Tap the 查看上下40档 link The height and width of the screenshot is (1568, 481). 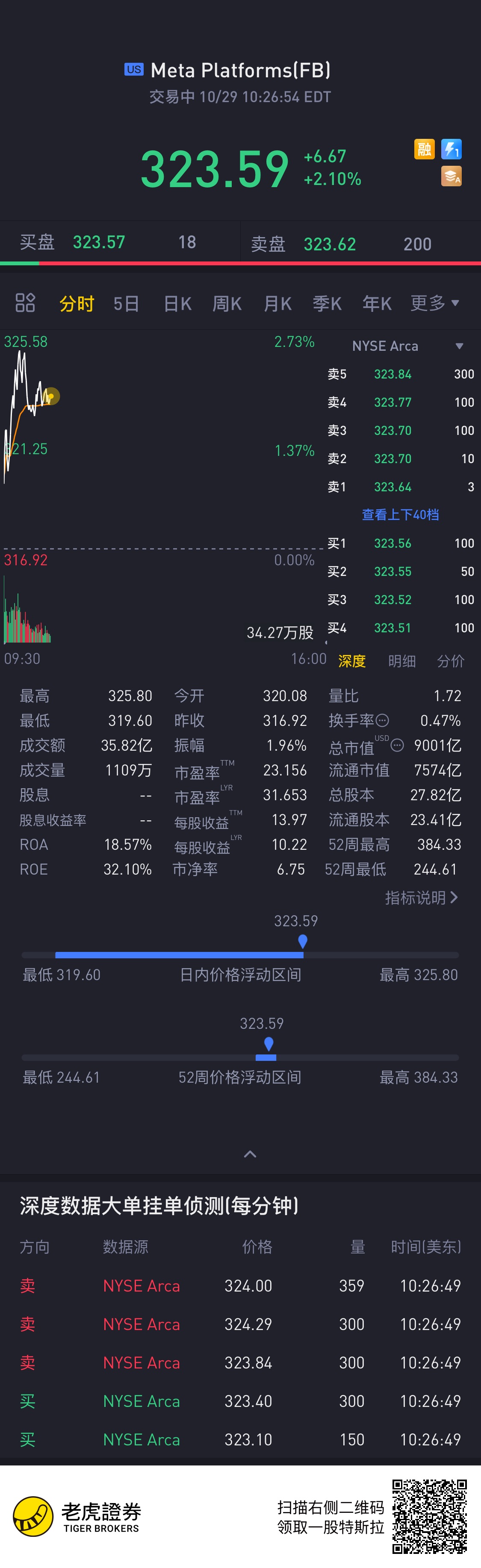(x=400, y=514)
